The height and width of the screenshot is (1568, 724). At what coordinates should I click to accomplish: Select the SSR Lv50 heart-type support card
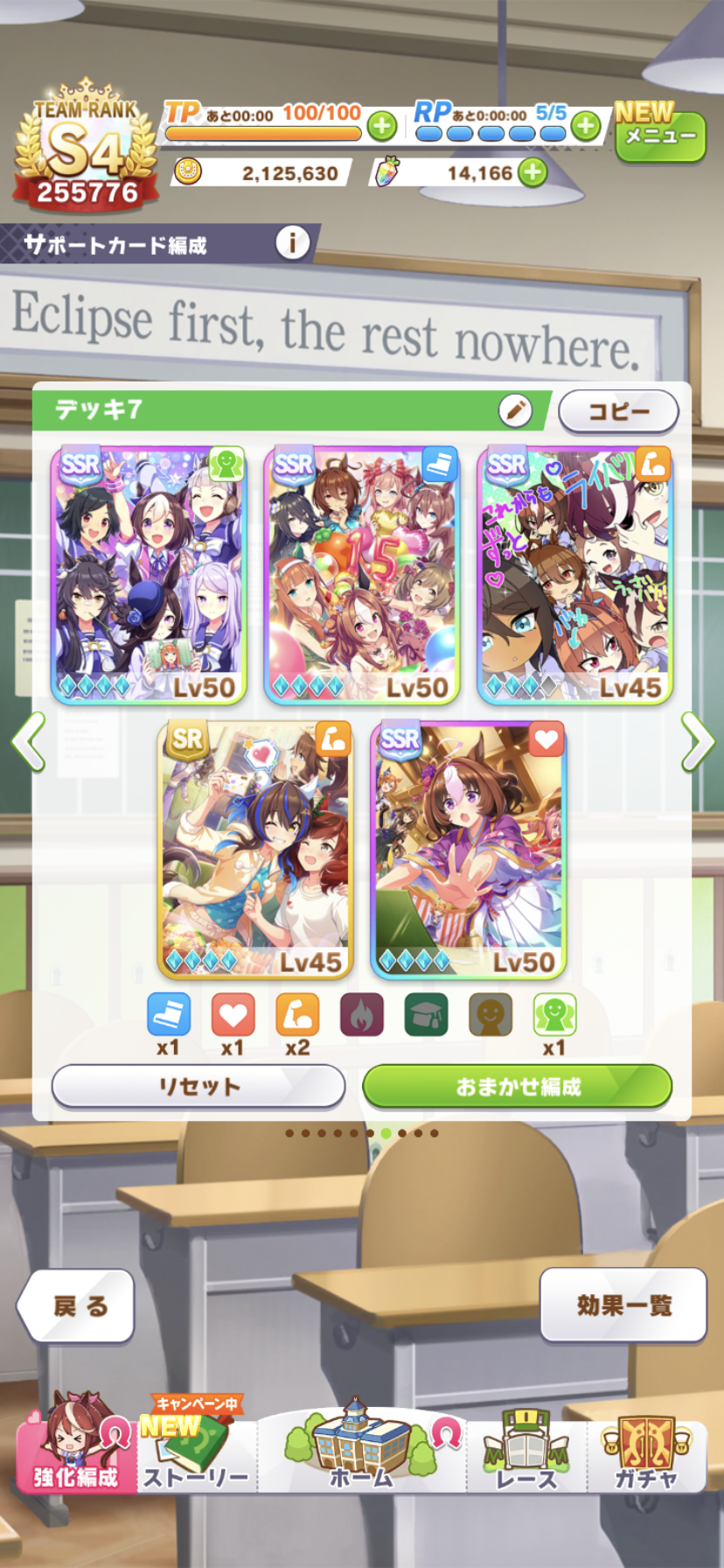pos(469,849)
